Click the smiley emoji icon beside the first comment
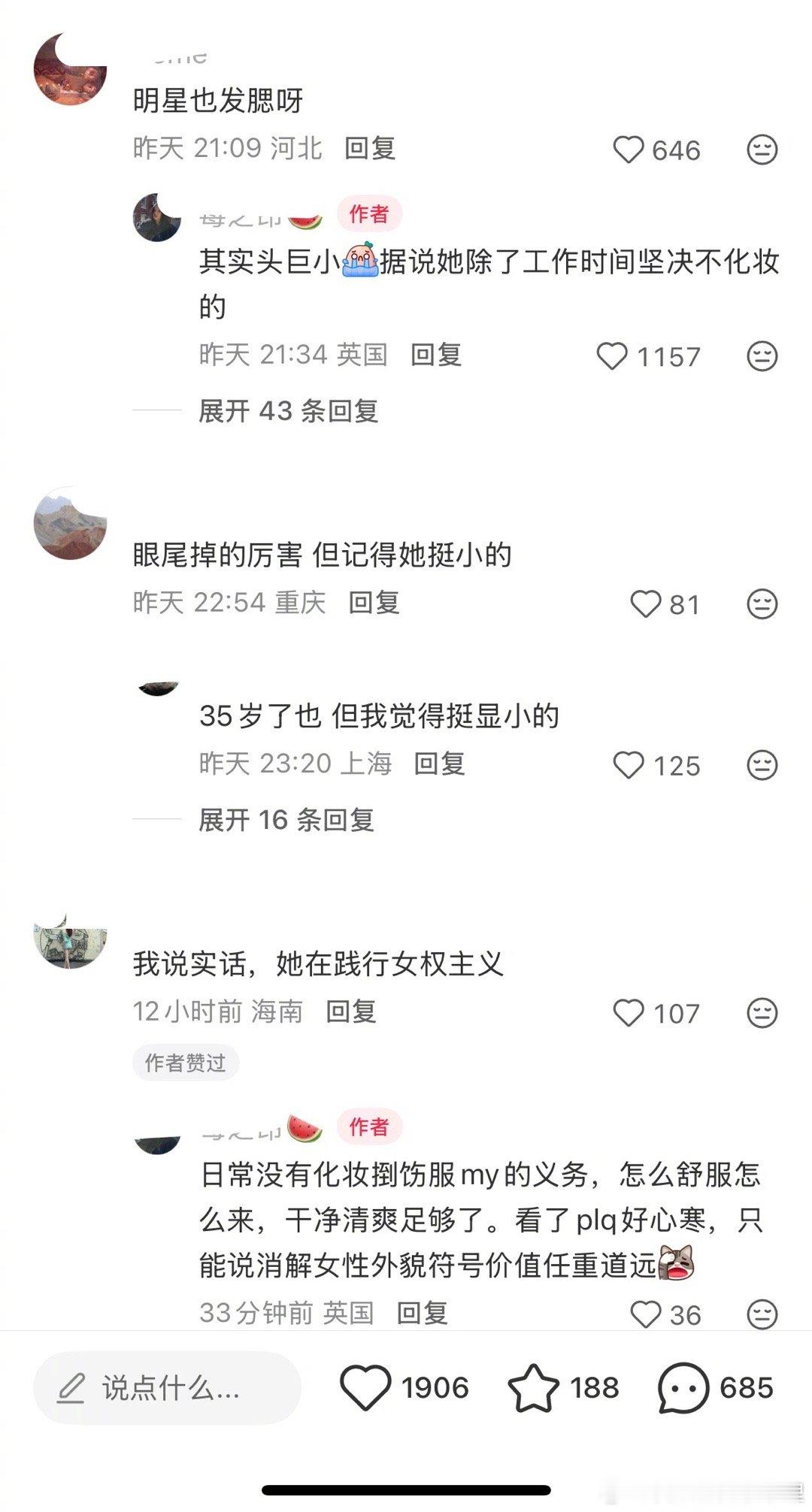Viewport: 812px width, 1512px height. point(762,150)
